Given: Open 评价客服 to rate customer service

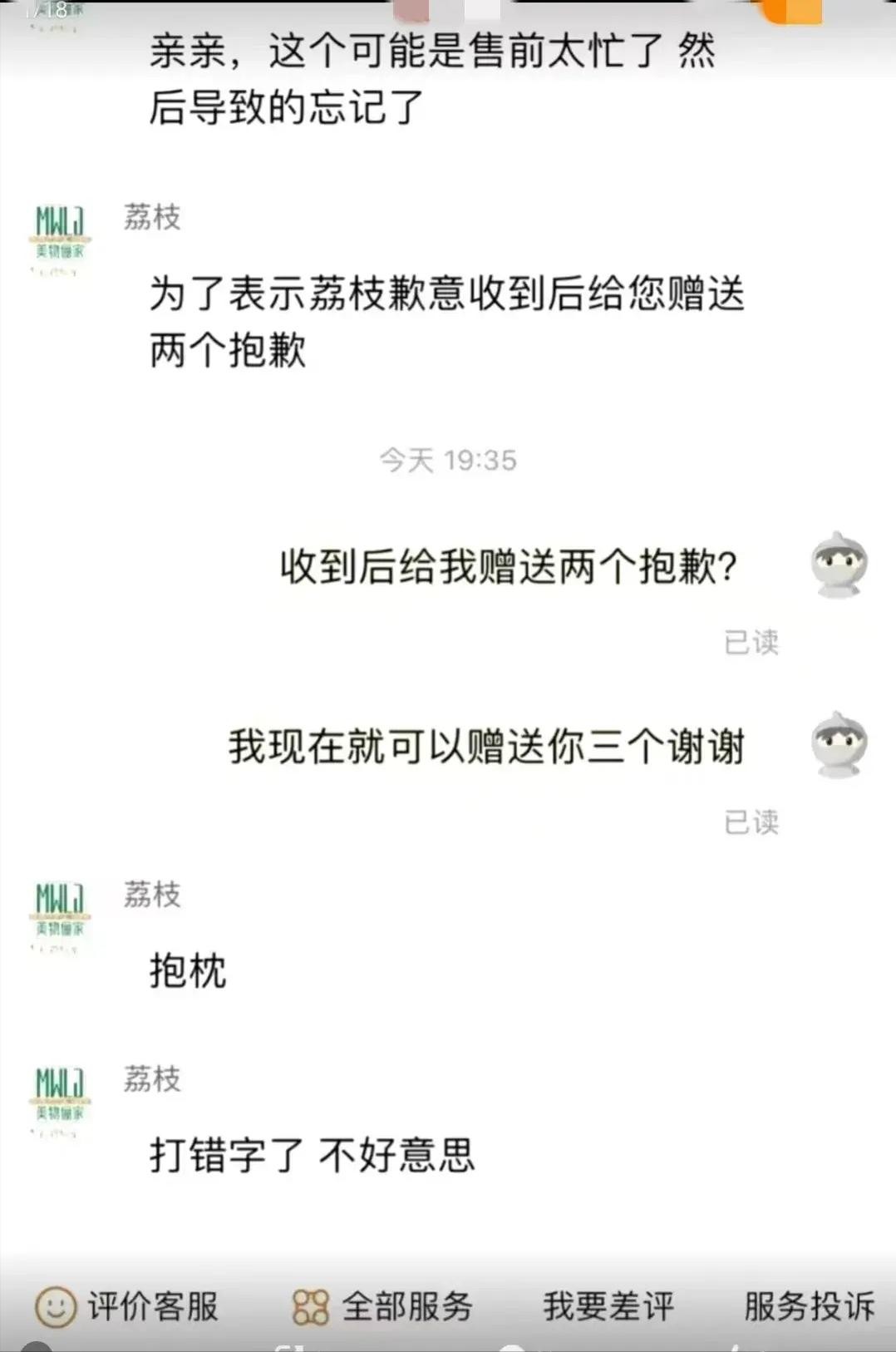Looking at the screenshot, I should [127, 1306].
